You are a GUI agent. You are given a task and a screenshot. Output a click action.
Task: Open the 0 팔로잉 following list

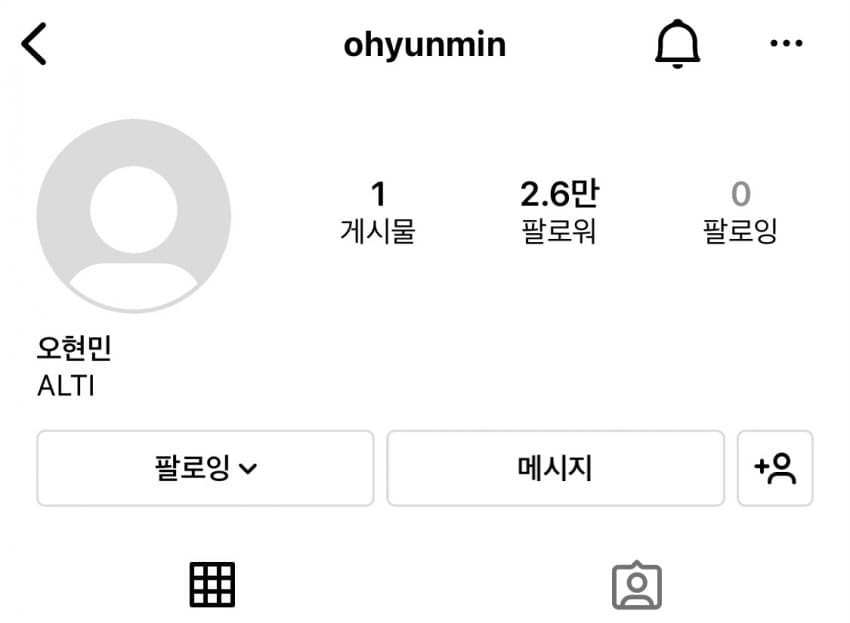click(x=740, y=212)
